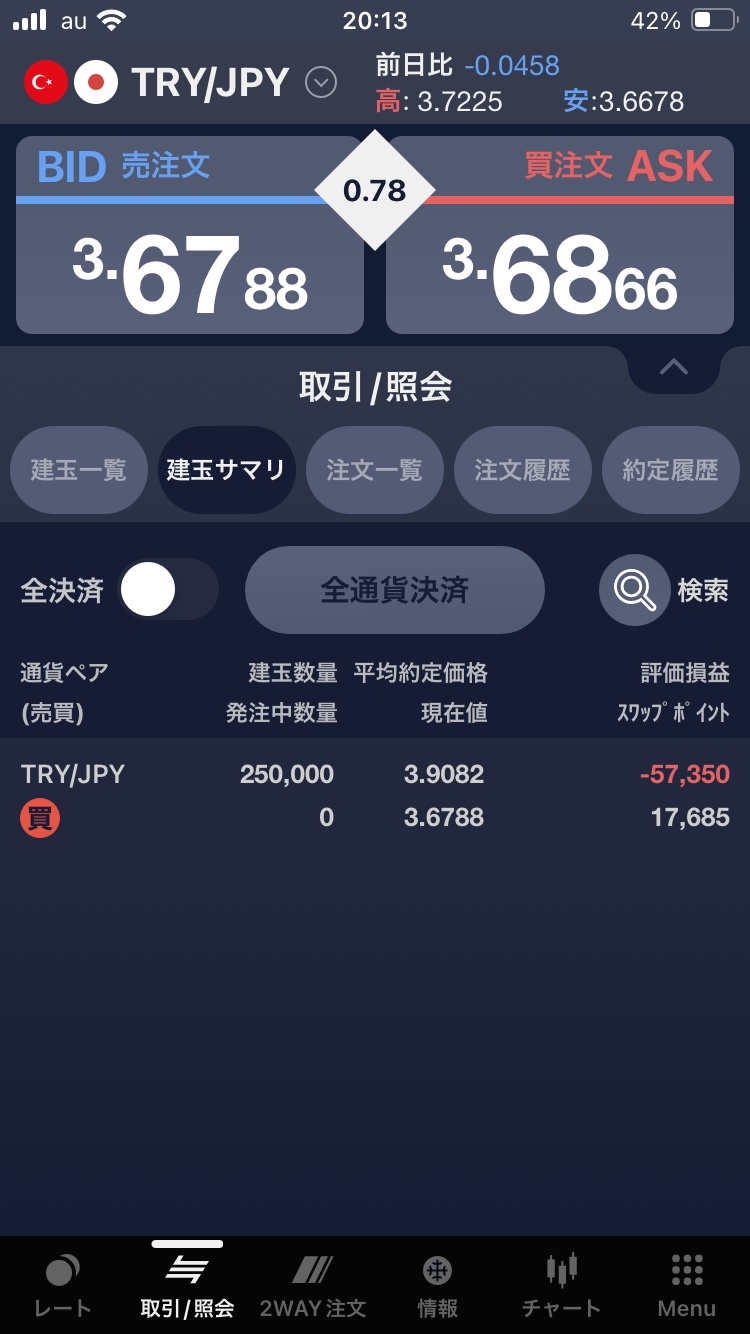Tap the ASK 買注文 buy panel
The height and width of the screenshot is (1334, 750).
tap(560, 235)
